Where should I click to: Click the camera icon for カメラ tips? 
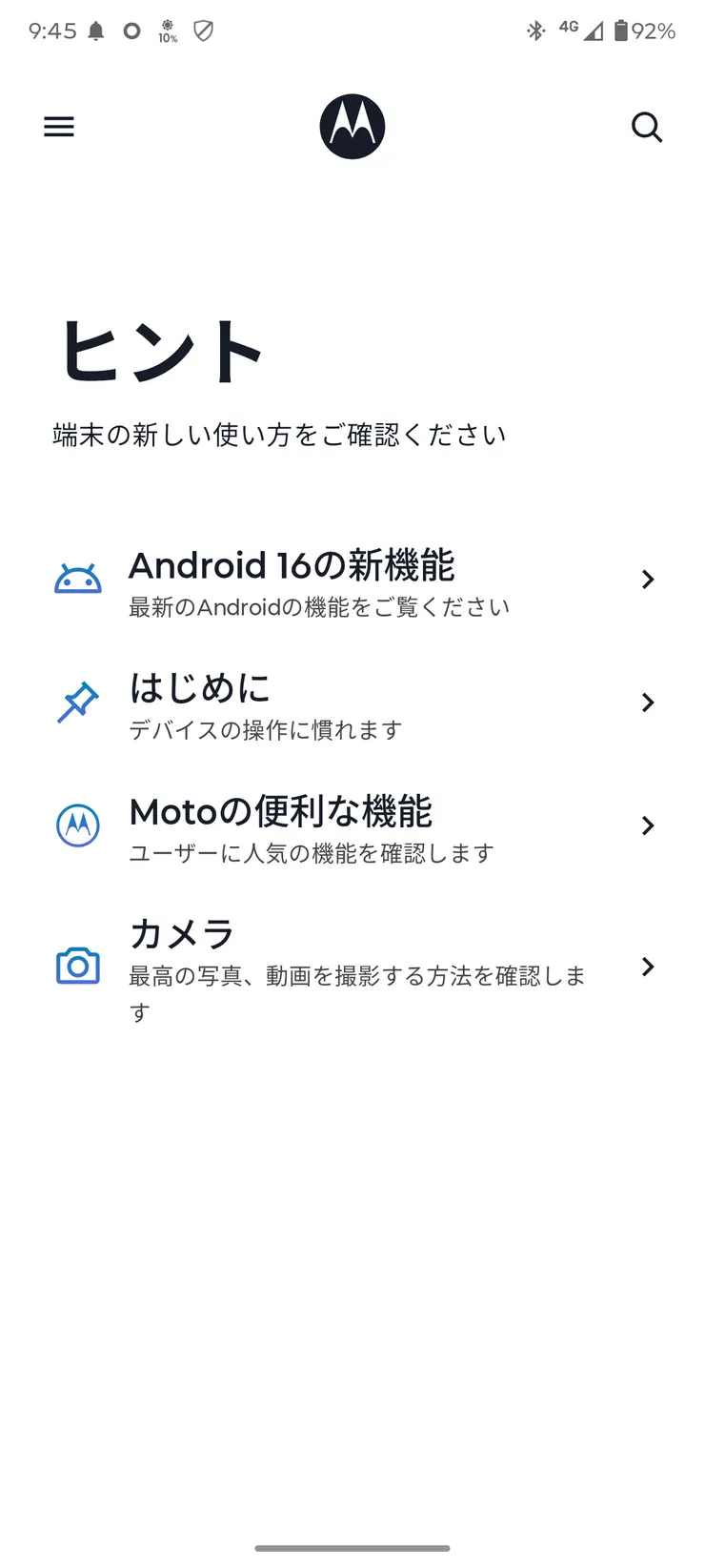[x=77, y=967]
